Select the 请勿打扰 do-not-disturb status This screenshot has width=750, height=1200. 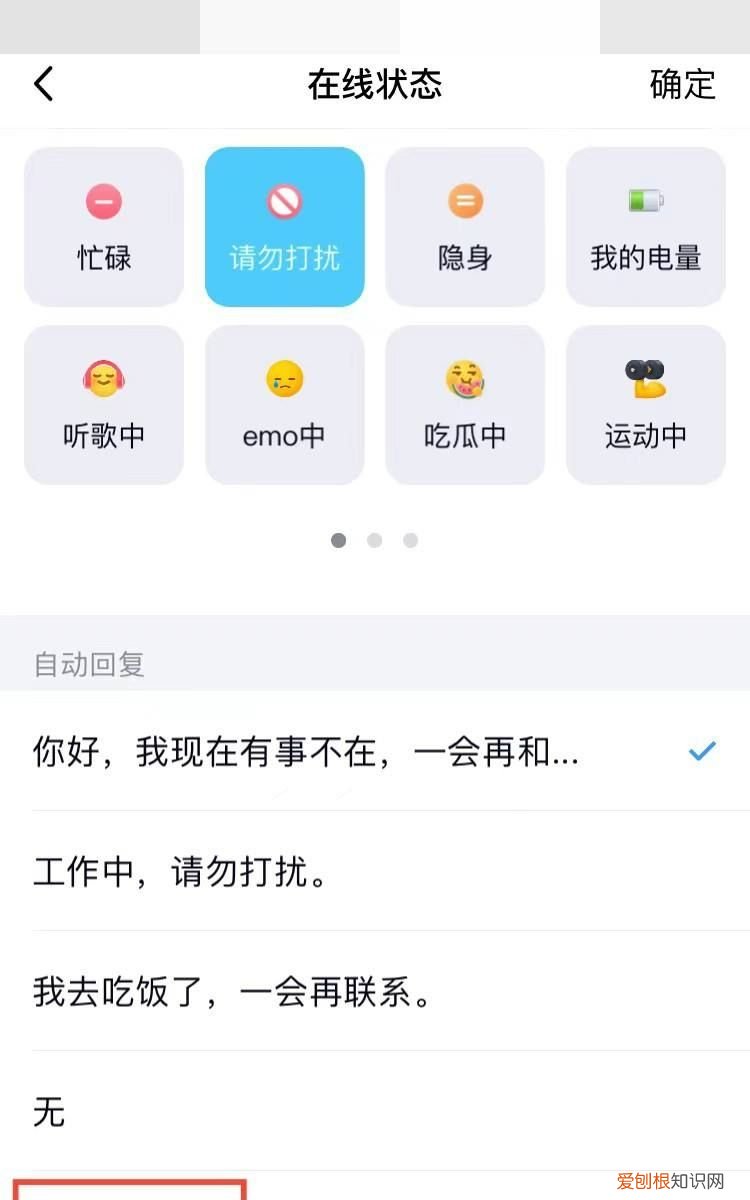[x=284, y=225]
